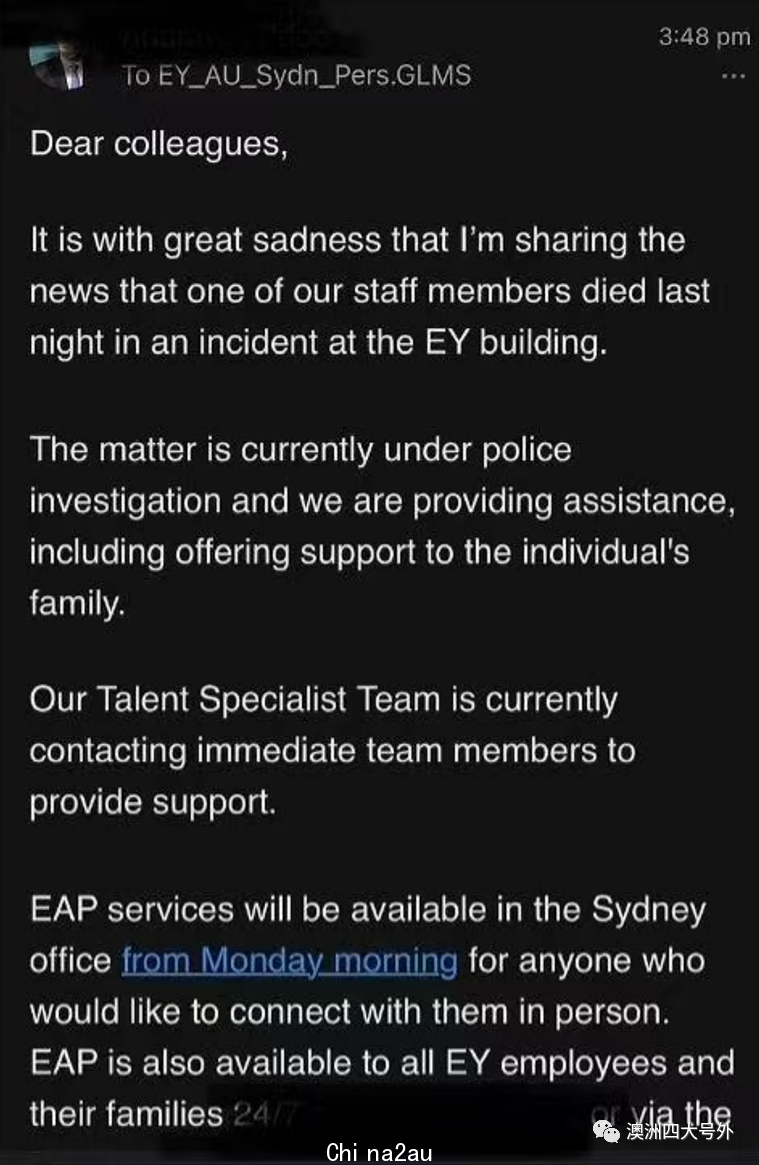Tap the sender's profile avatar
Screen dimensions: 759x1165
(56, 61)
